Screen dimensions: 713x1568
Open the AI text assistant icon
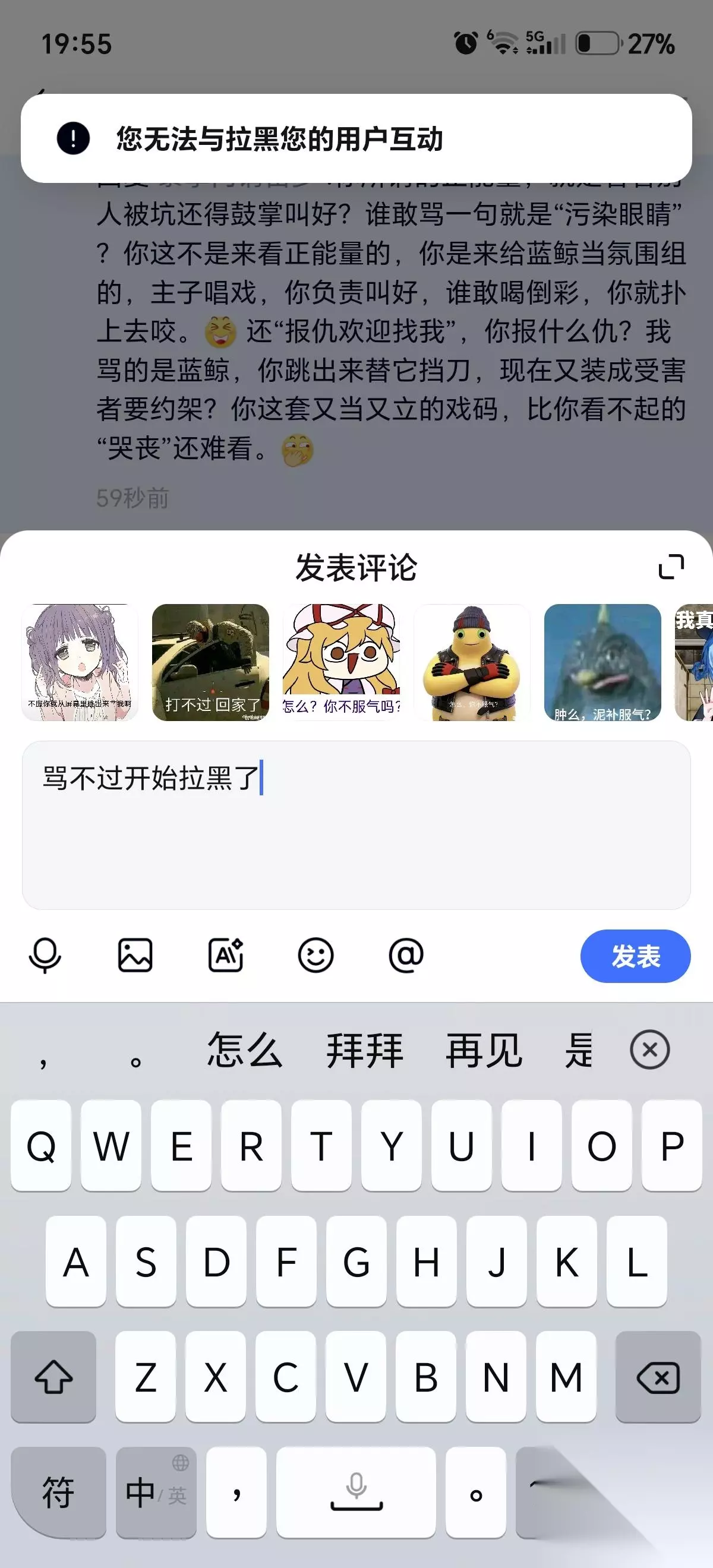[x=225, y=955]
